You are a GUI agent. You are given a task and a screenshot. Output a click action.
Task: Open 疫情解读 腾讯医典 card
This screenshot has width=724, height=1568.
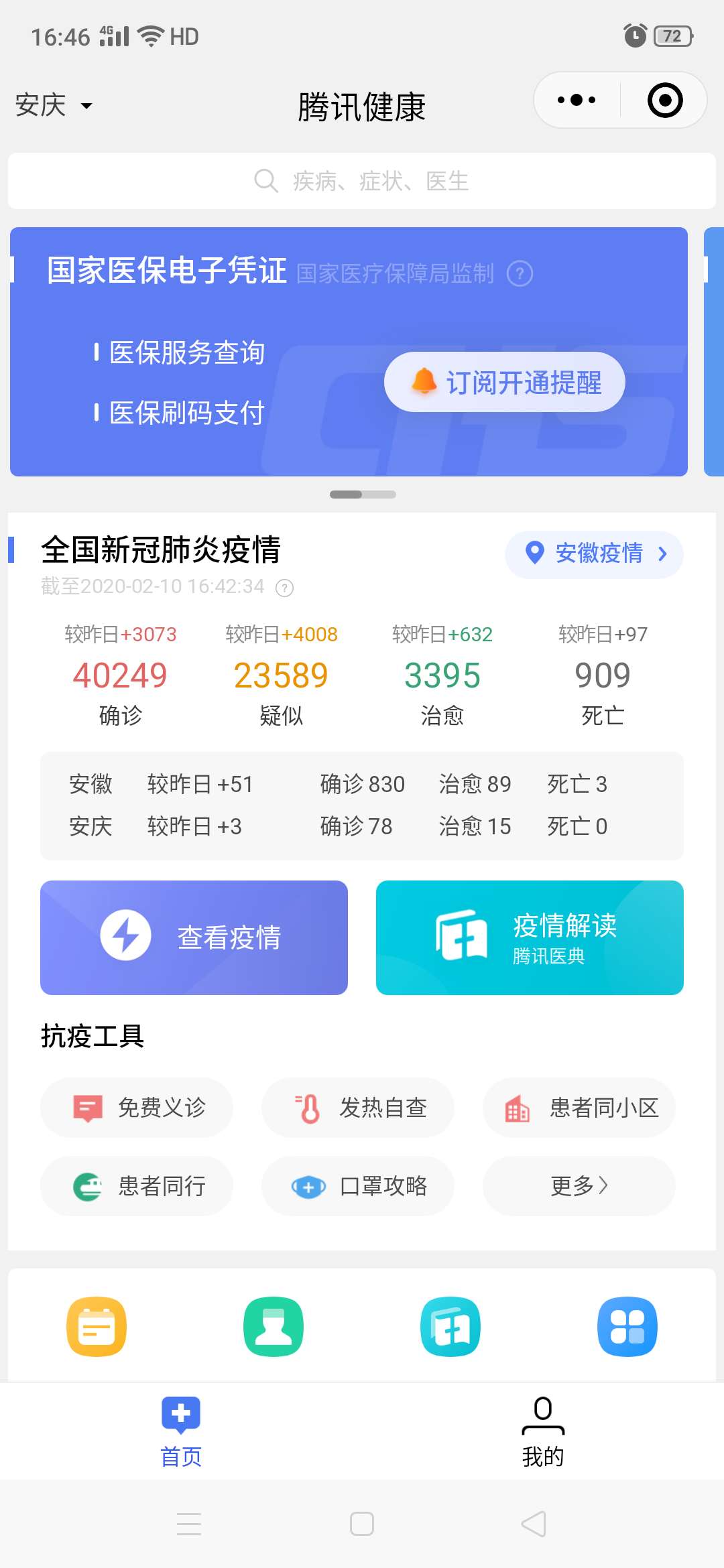coord(530,937)
